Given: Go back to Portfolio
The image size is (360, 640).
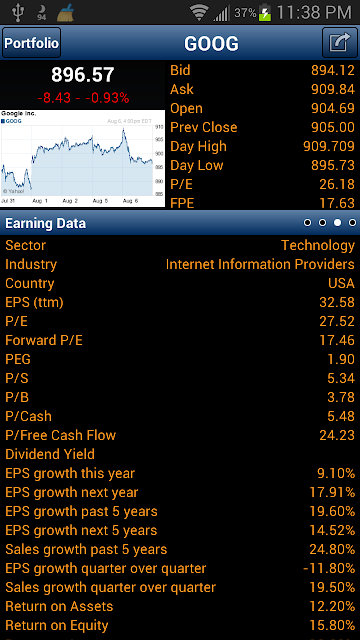Looking at the screenshot, I should (31, 43).
